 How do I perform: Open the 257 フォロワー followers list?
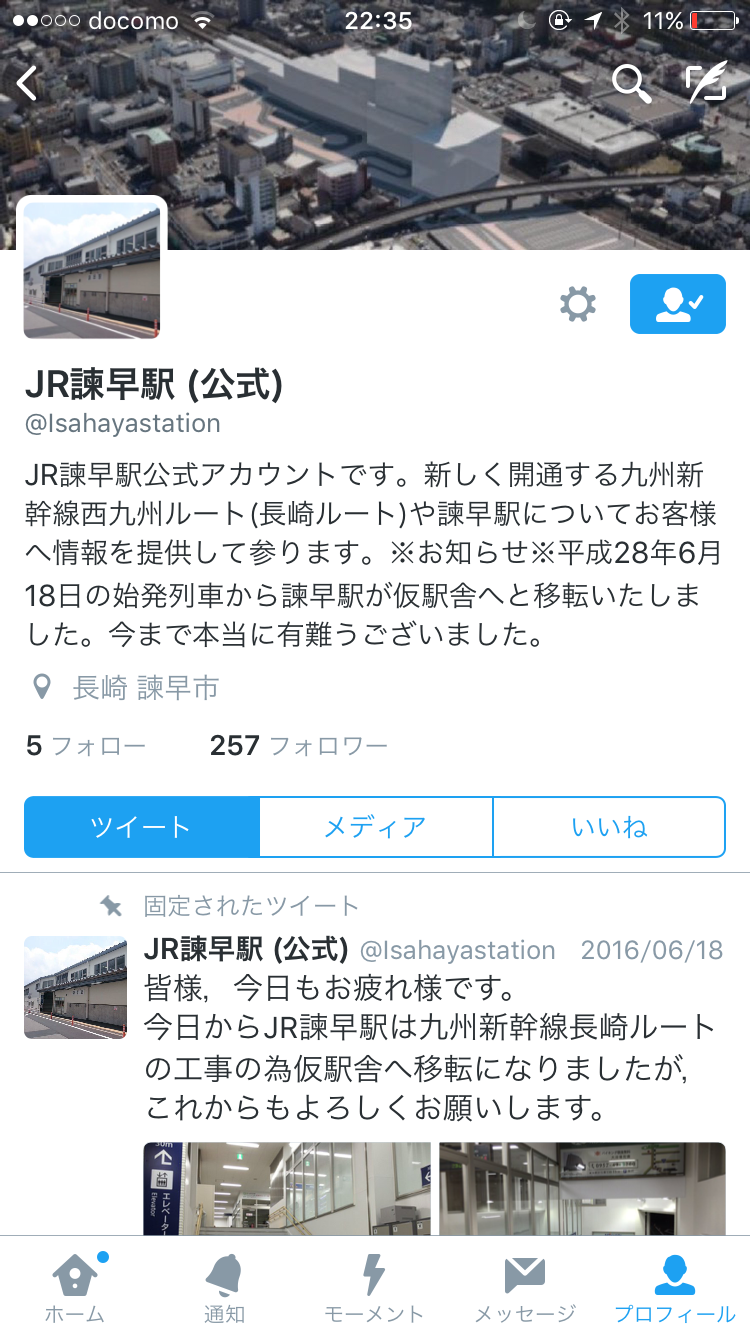pos(298,746)
